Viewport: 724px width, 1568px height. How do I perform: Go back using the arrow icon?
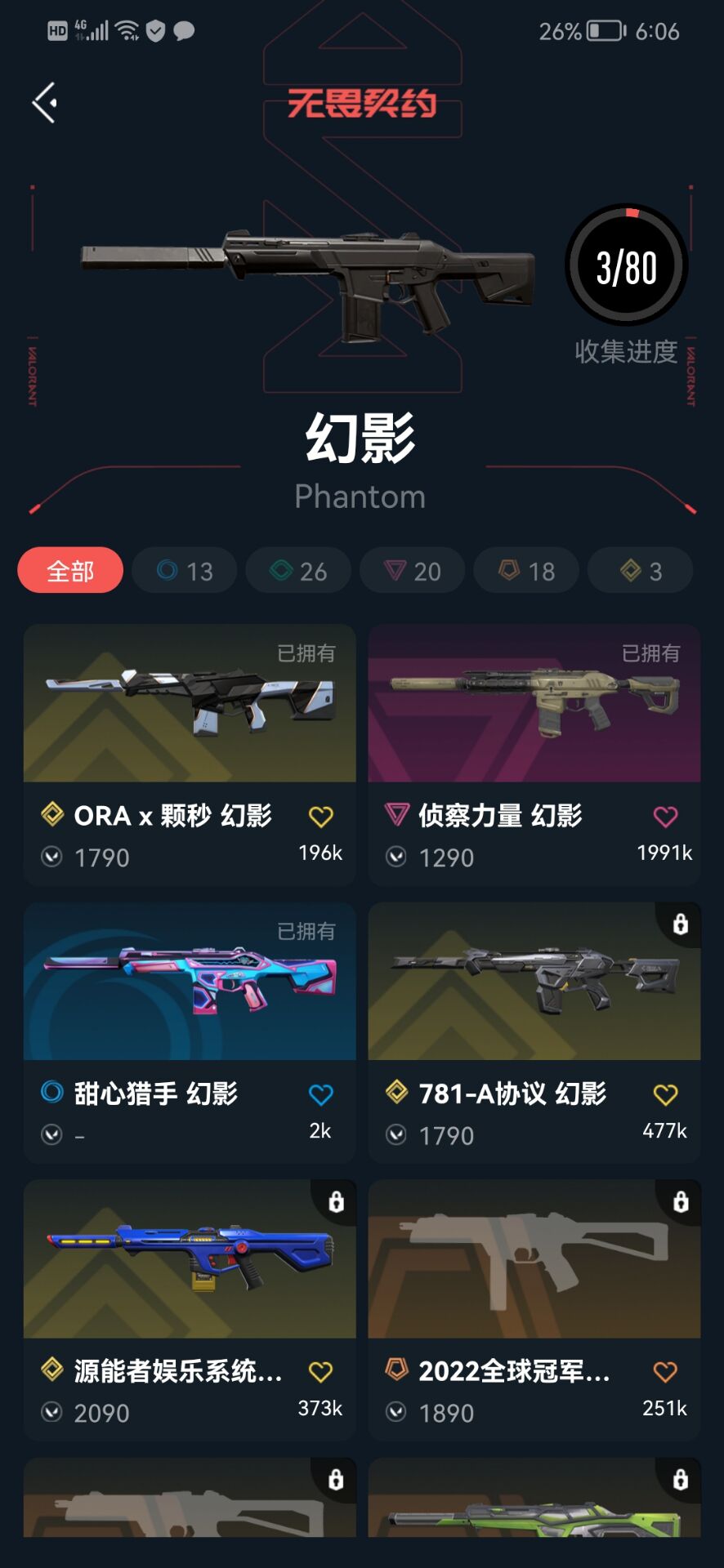click(45, 103)
